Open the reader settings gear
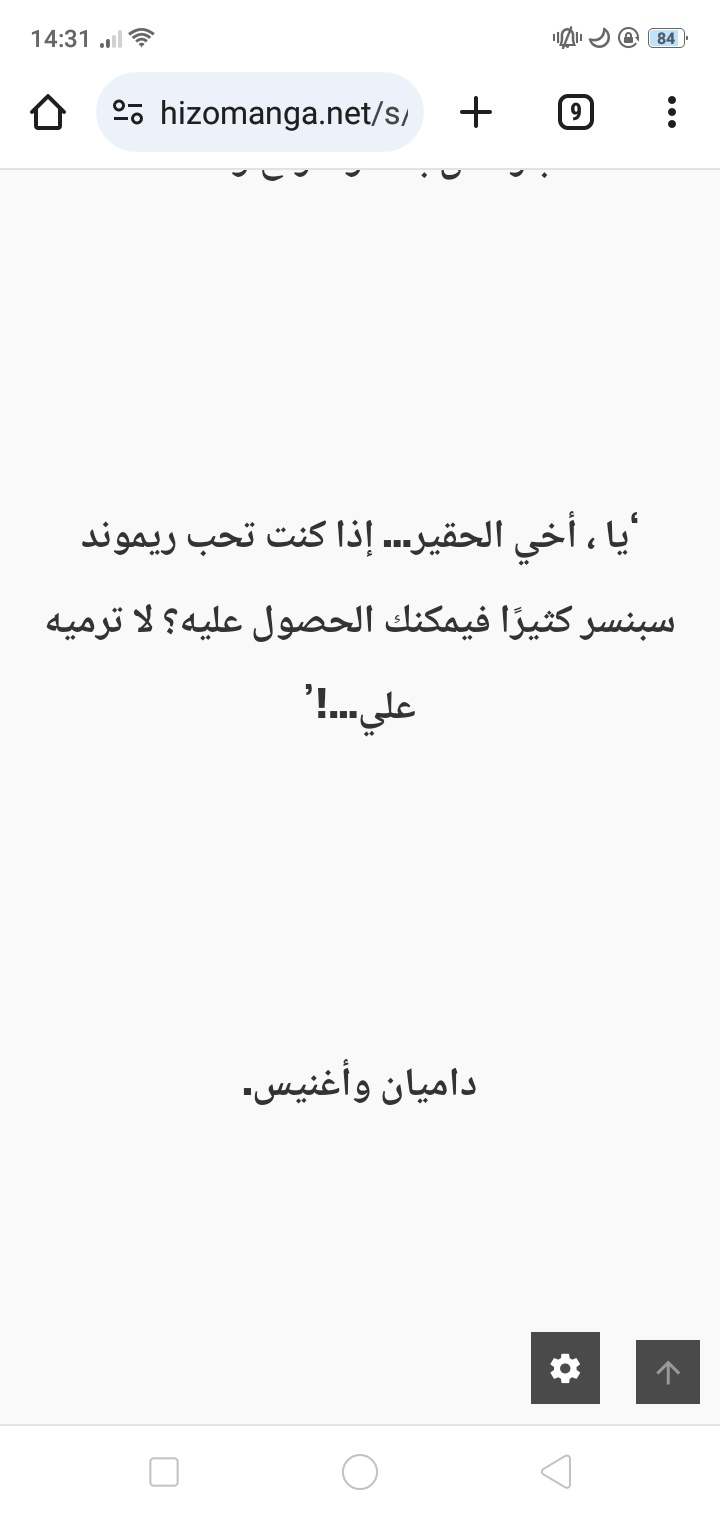Viewport: 720px width, 1520px height. tap(565, 1368)
